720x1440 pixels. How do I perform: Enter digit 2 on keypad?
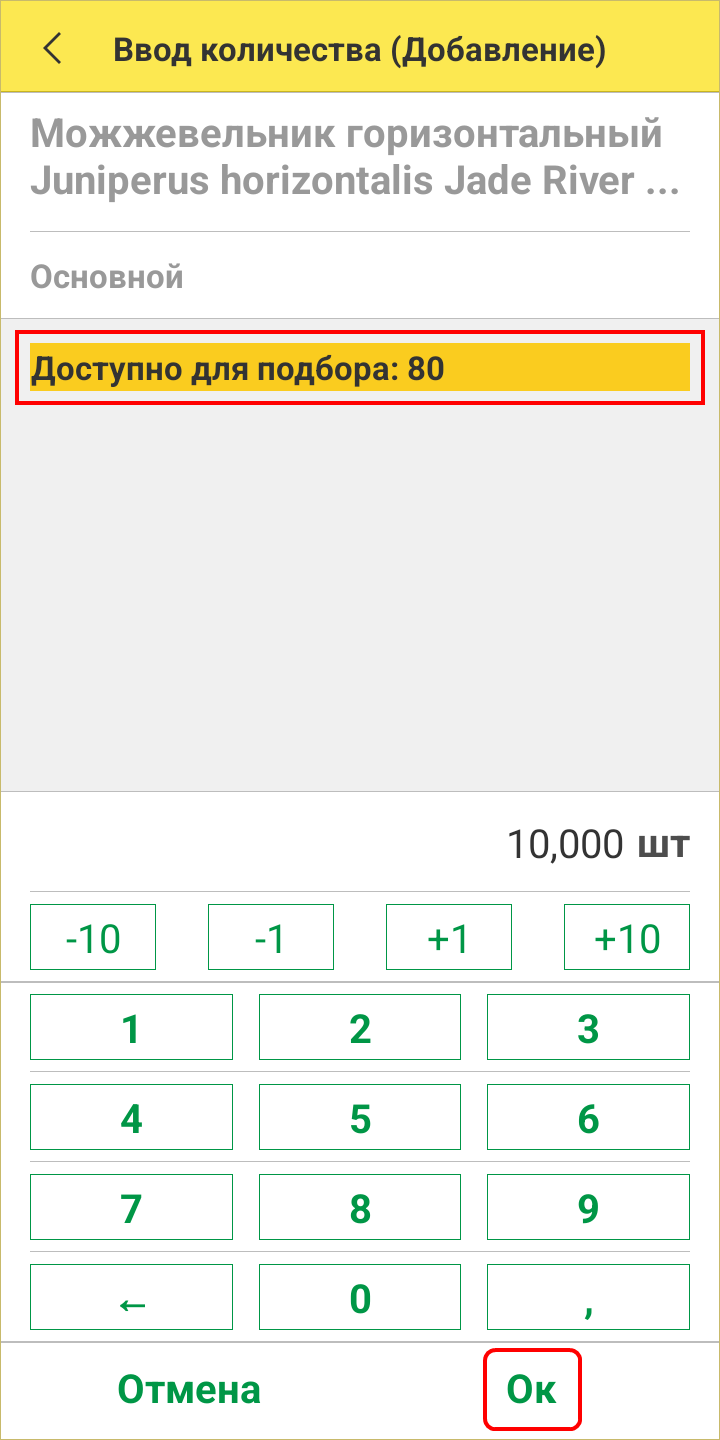[360, 1027]
